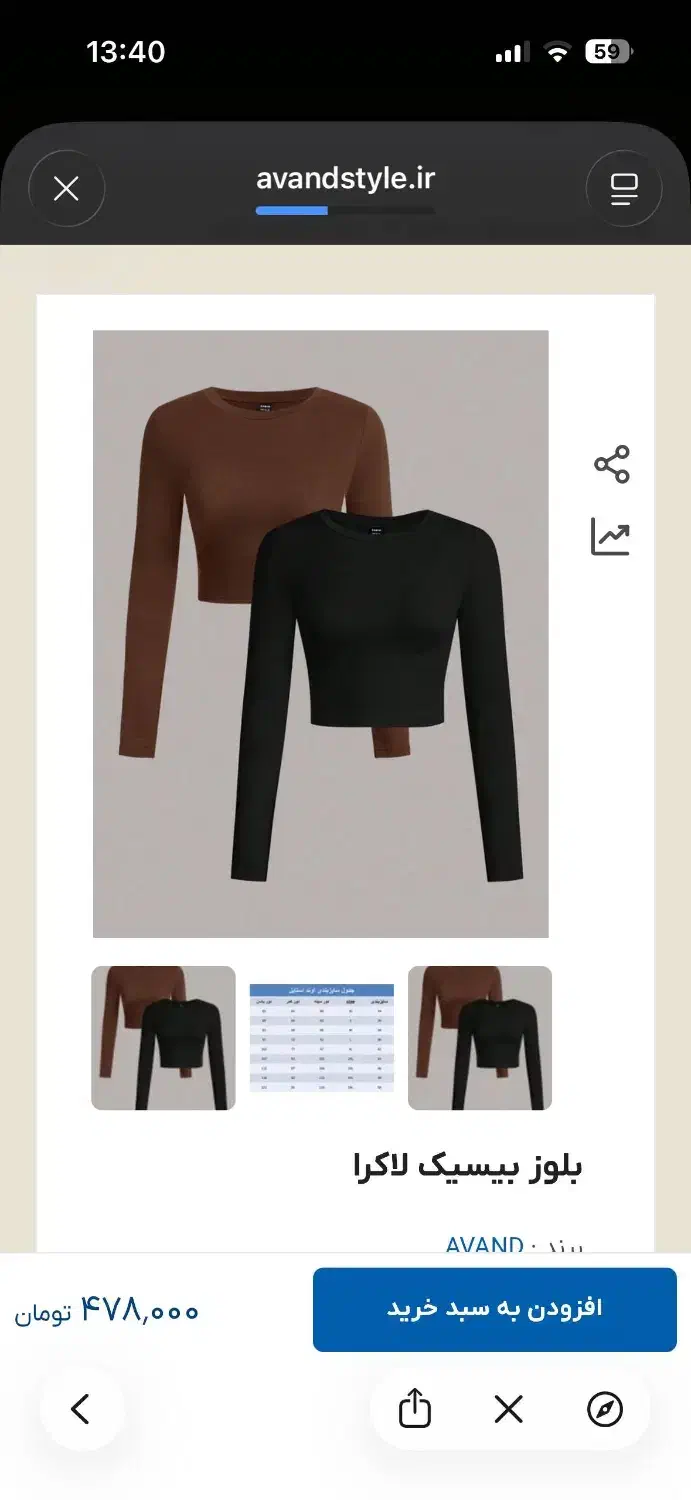The width and height of the screenshot is (691, 1500).
Task: Open the page in Safari browser
Action: [x=604, y=1410]
